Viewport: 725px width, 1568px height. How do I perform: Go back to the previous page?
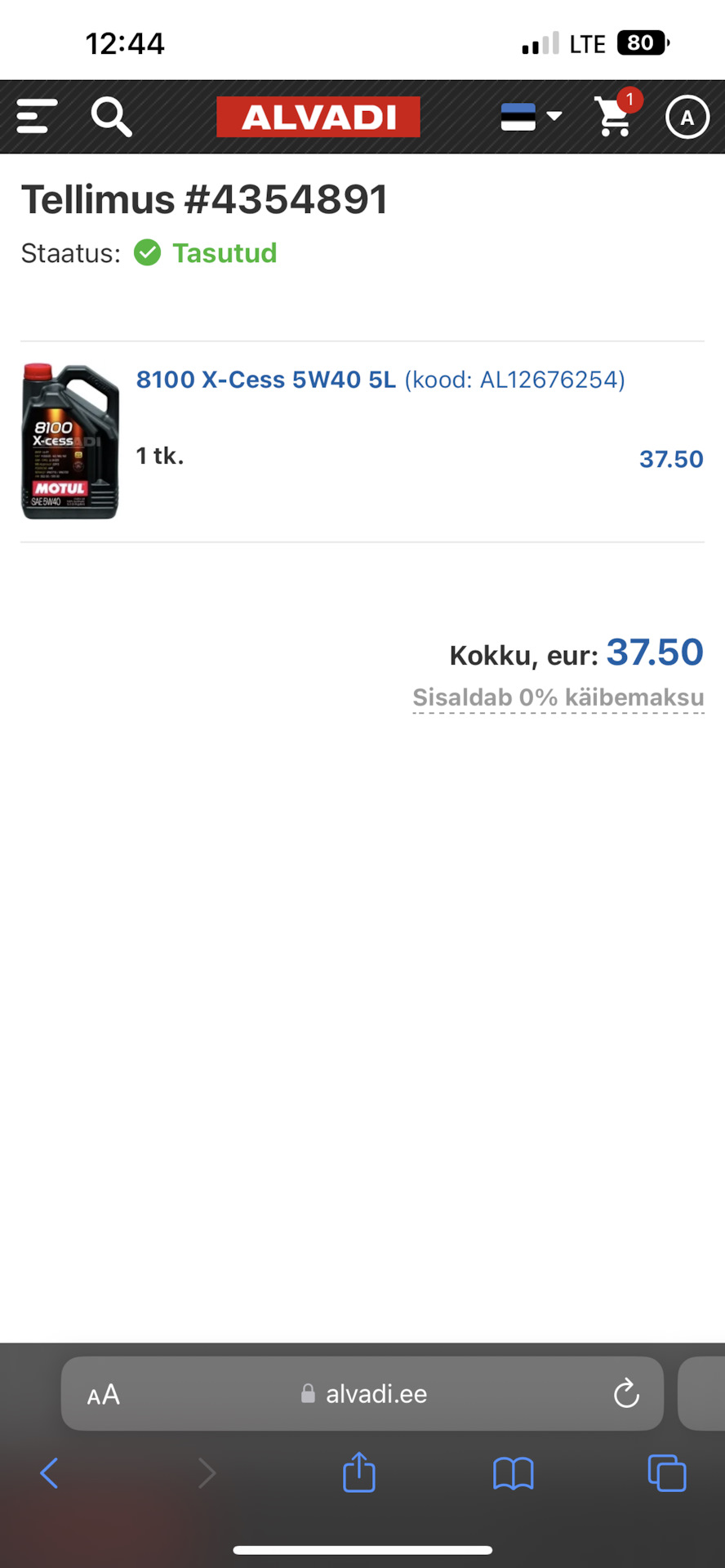point(50,1473)
